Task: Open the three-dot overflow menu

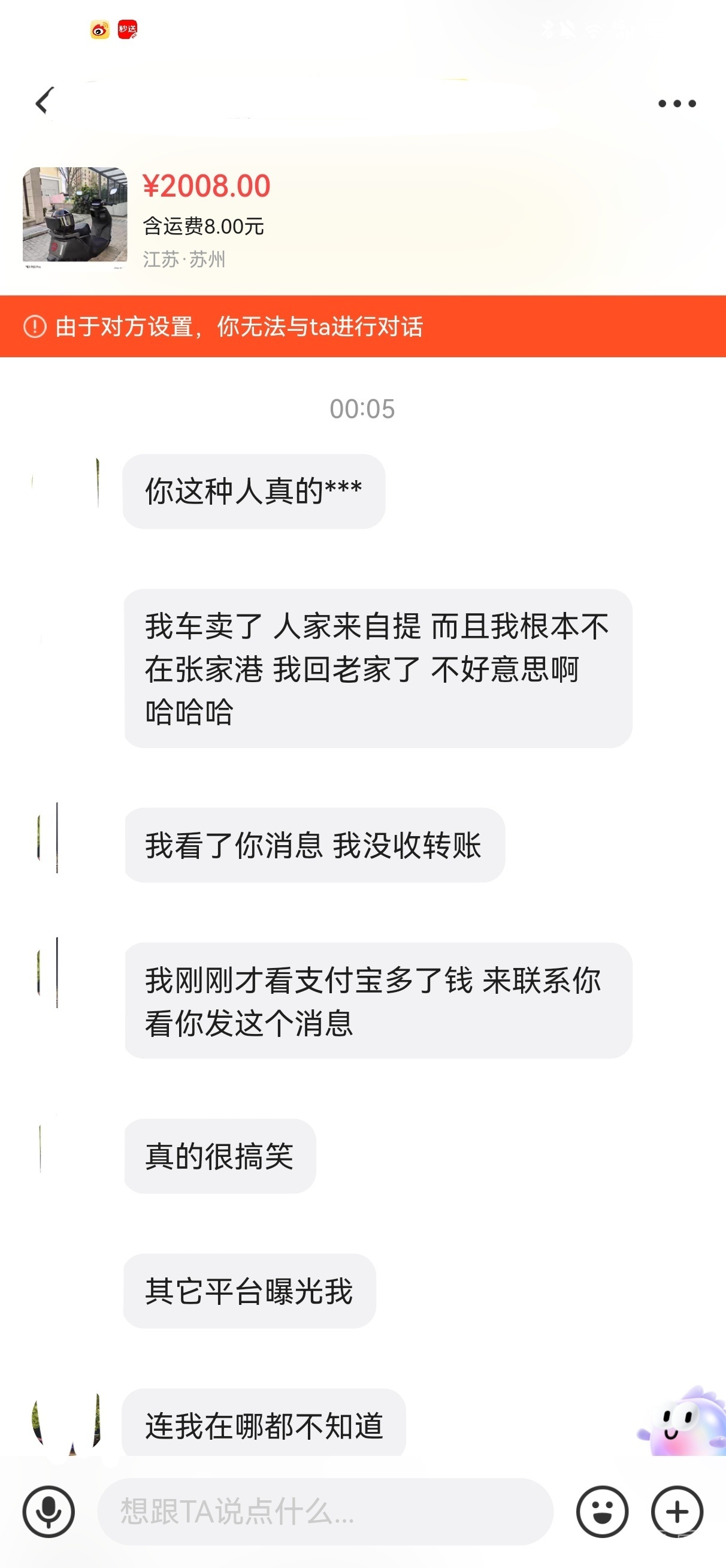Action: (677, 104)
